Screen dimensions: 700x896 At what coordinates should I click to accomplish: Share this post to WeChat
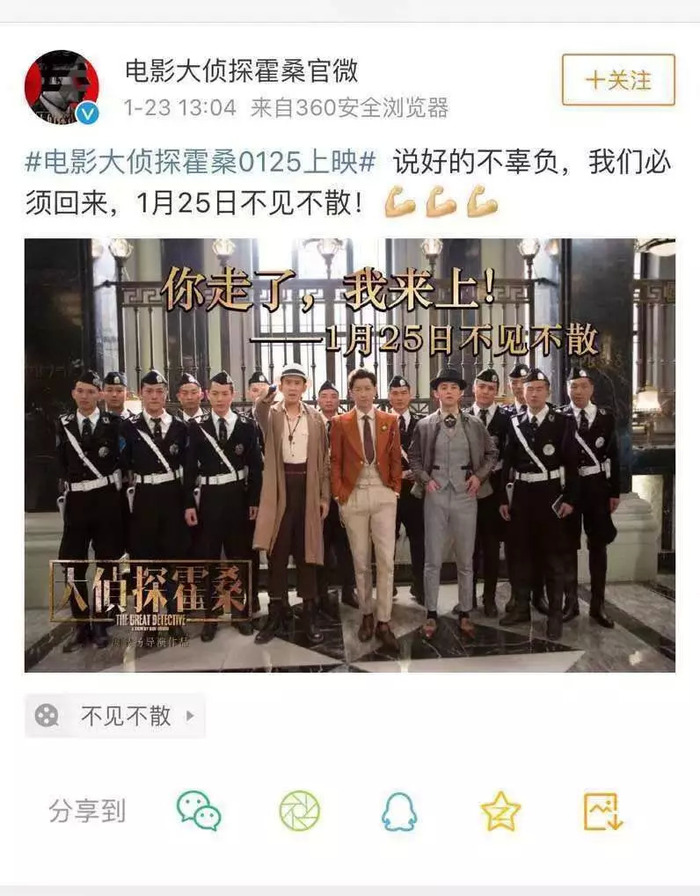click(x=199, y=811)
